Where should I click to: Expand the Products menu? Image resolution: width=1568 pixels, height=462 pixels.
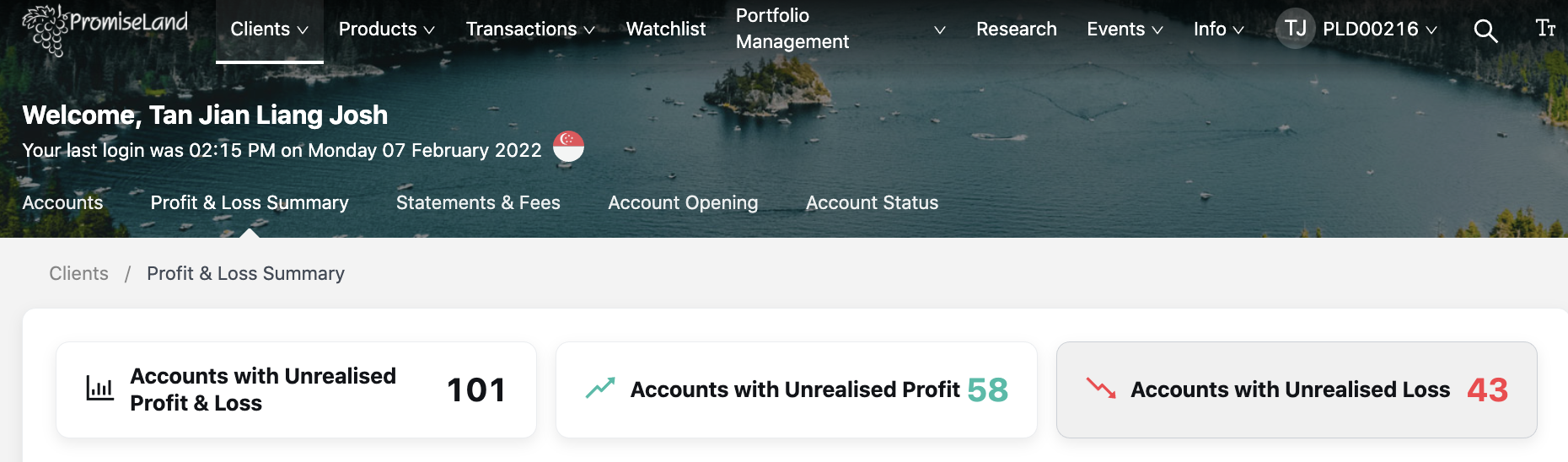point(386,30)
